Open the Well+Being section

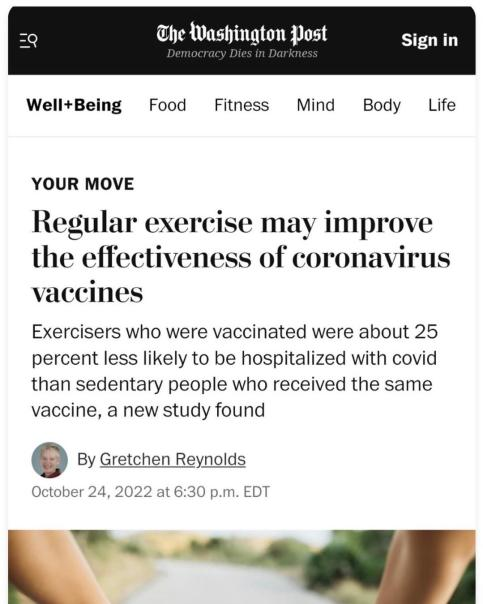pyautogui.click(x=74, y=105)
